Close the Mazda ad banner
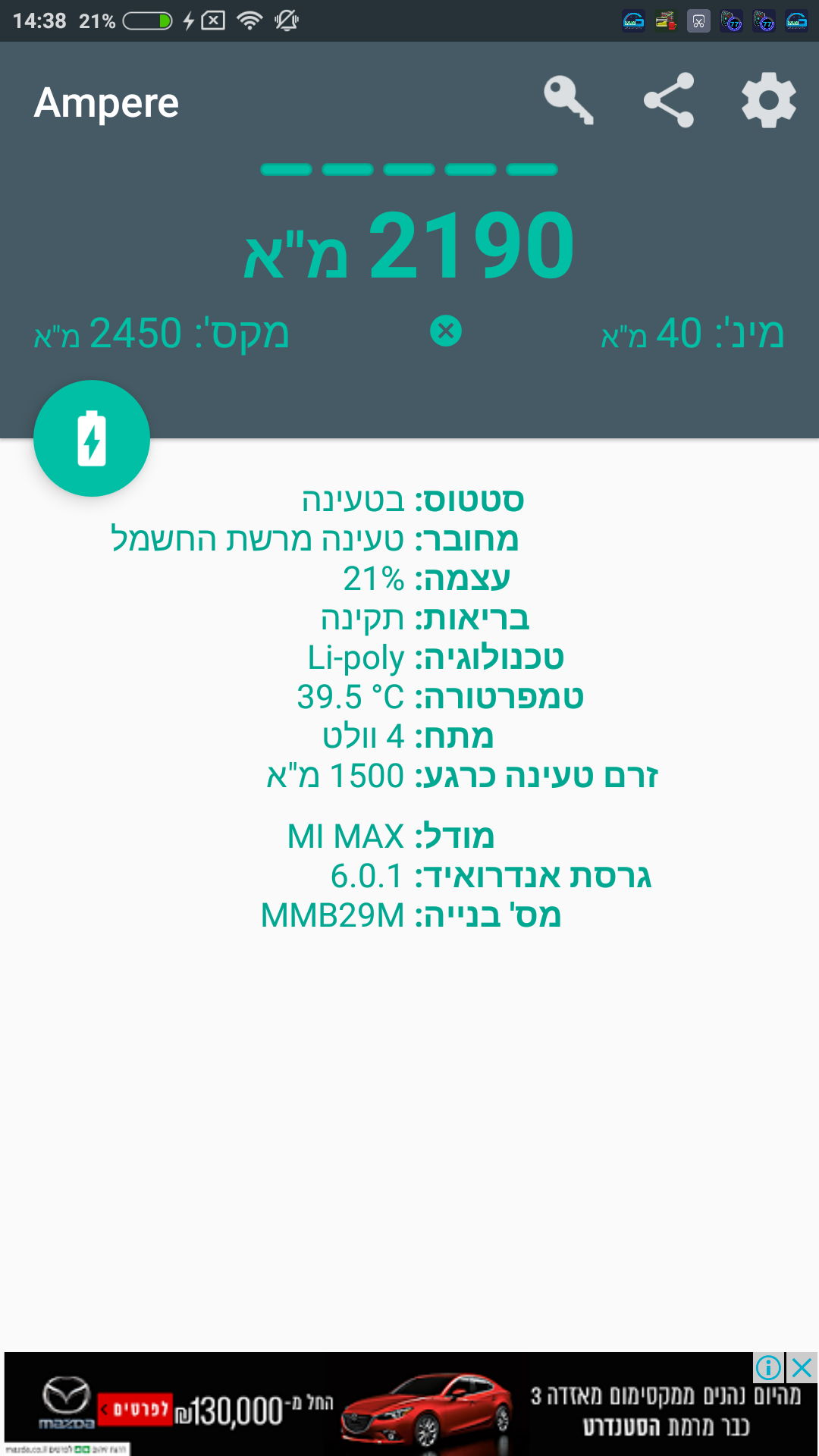The image size is (819, 1456). [802, 1367]
